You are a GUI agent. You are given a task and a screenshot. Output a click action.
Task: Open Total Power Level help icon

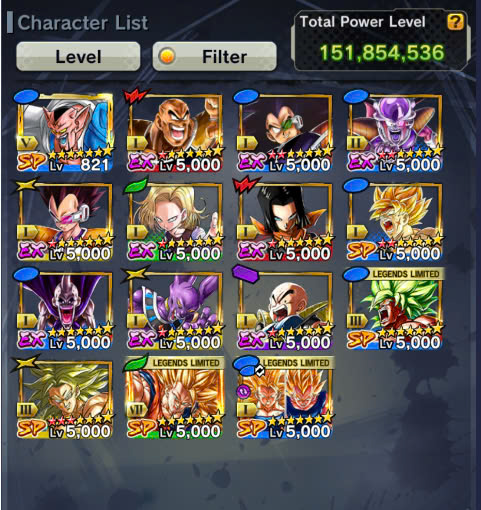coord(455,22)
